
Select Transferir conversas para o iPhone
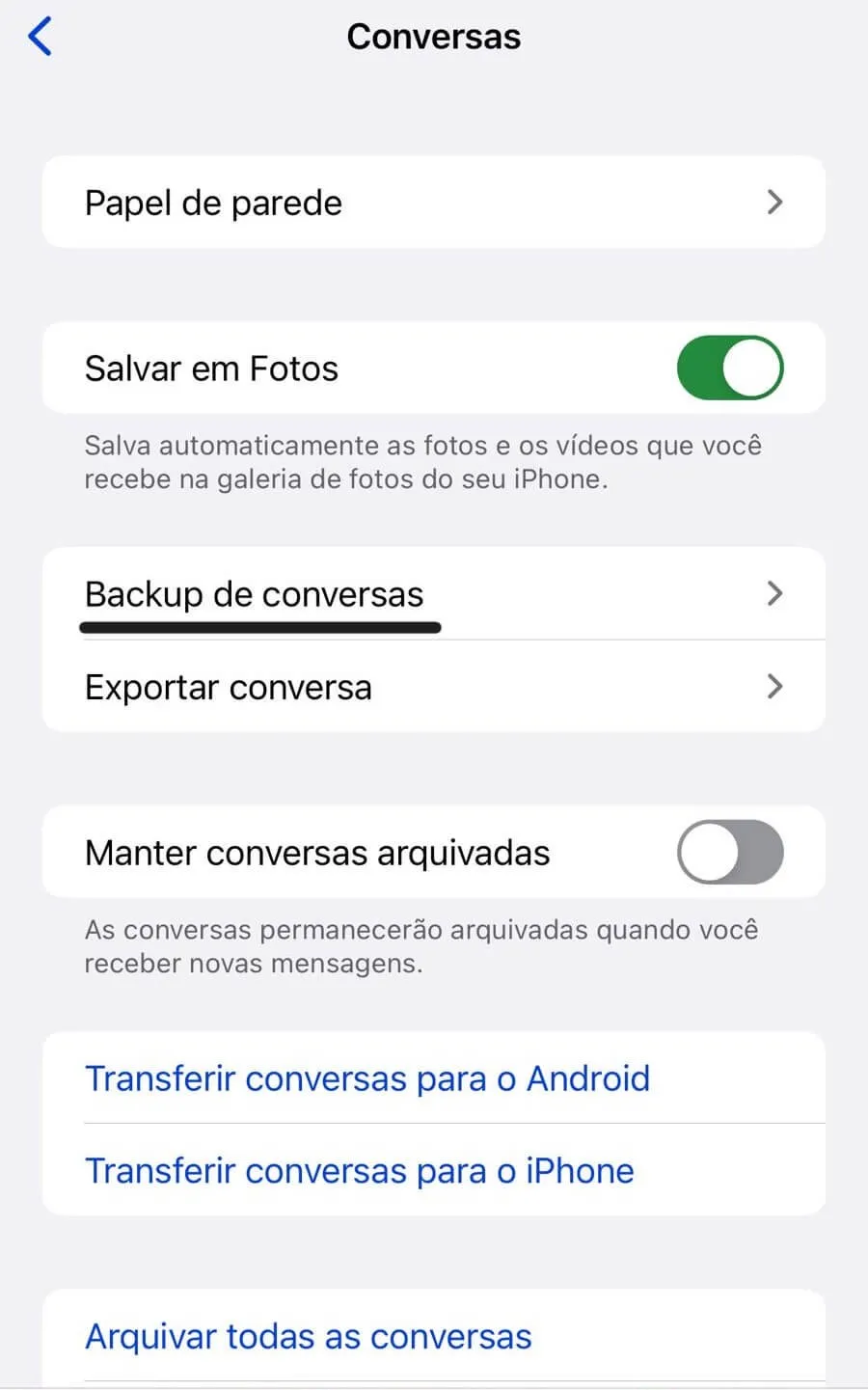[x=359, y=1170]
